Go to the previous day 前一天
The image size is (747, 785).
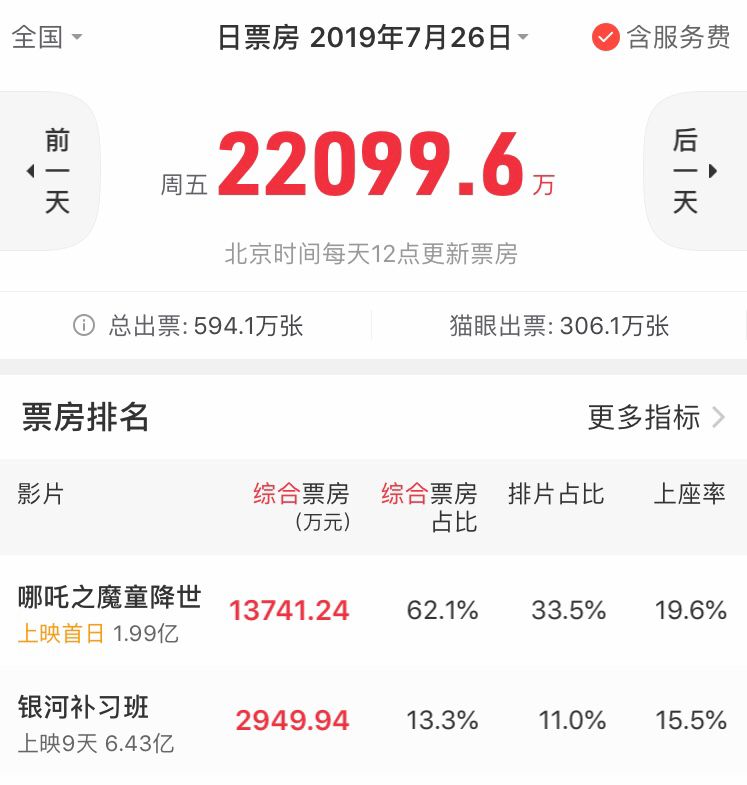[x=54, y=171]
